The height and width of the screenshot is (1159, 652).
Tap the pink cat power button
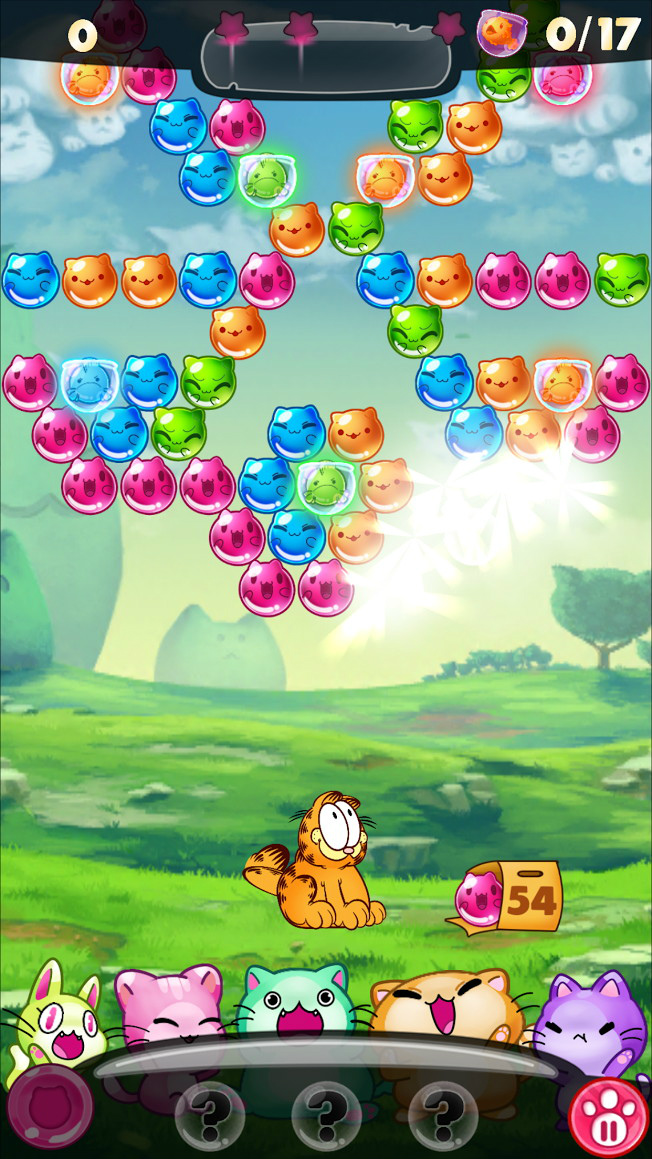[x=48, y=1109]
